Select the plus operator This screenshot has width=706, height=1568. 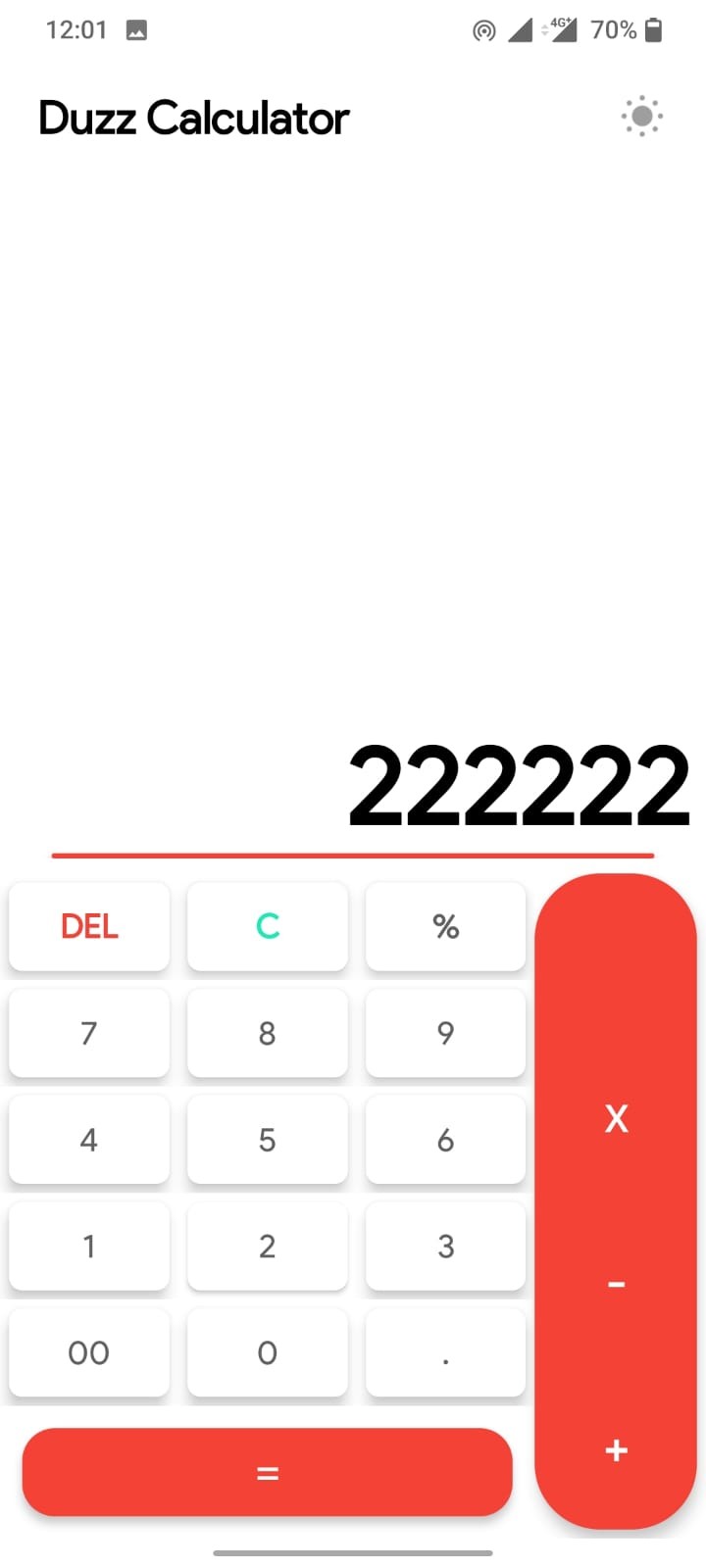point(616,1450)
